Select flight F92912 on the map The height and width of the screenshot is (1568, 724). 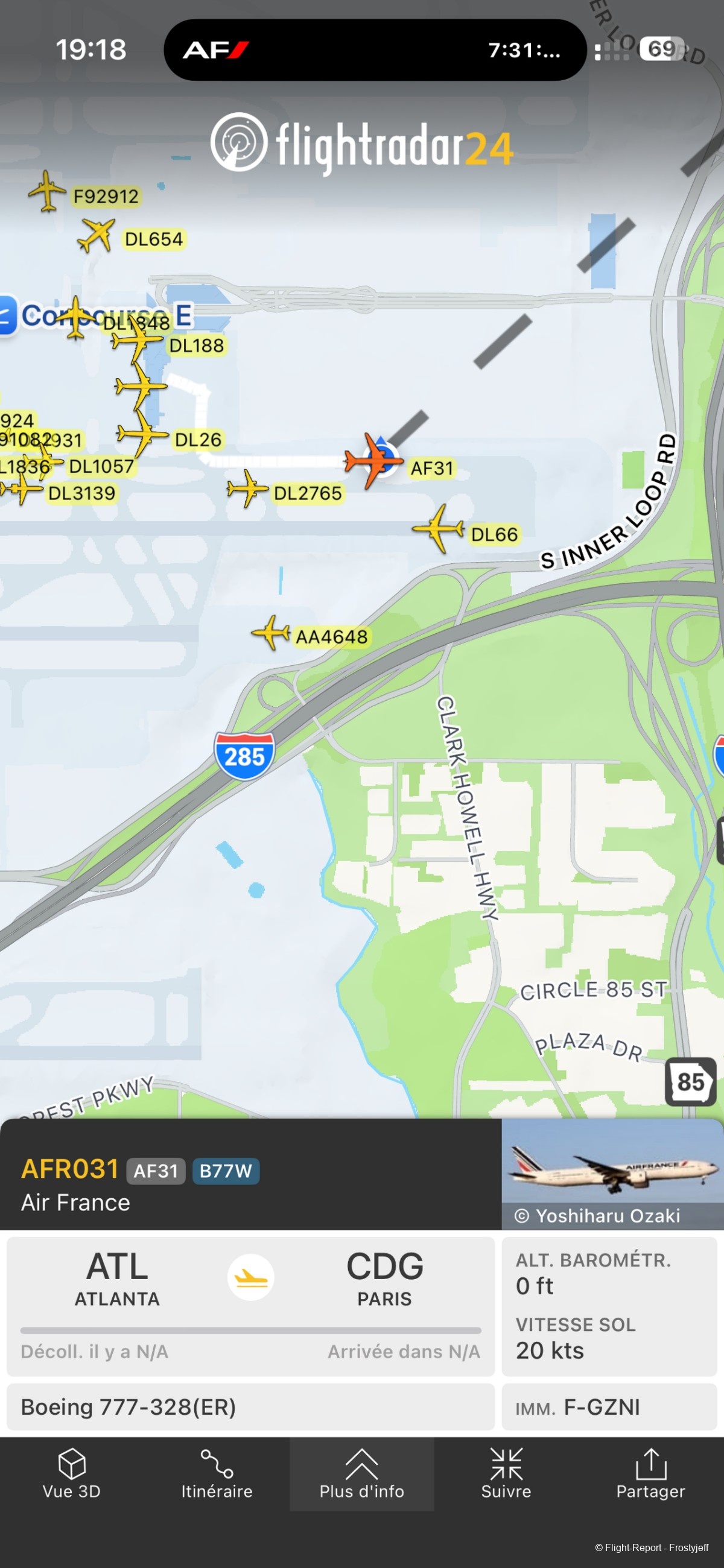pos(47,192)
